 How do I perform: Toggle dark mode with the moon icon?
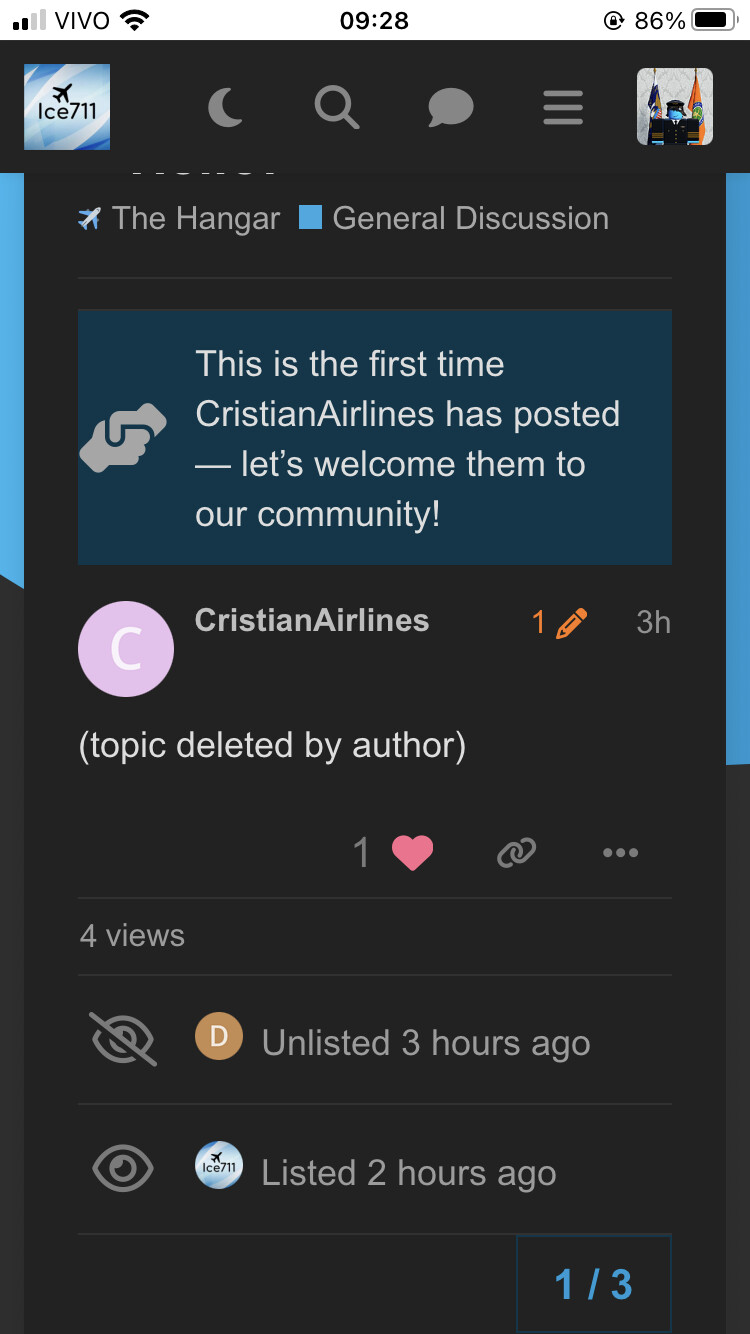[226, 107]
